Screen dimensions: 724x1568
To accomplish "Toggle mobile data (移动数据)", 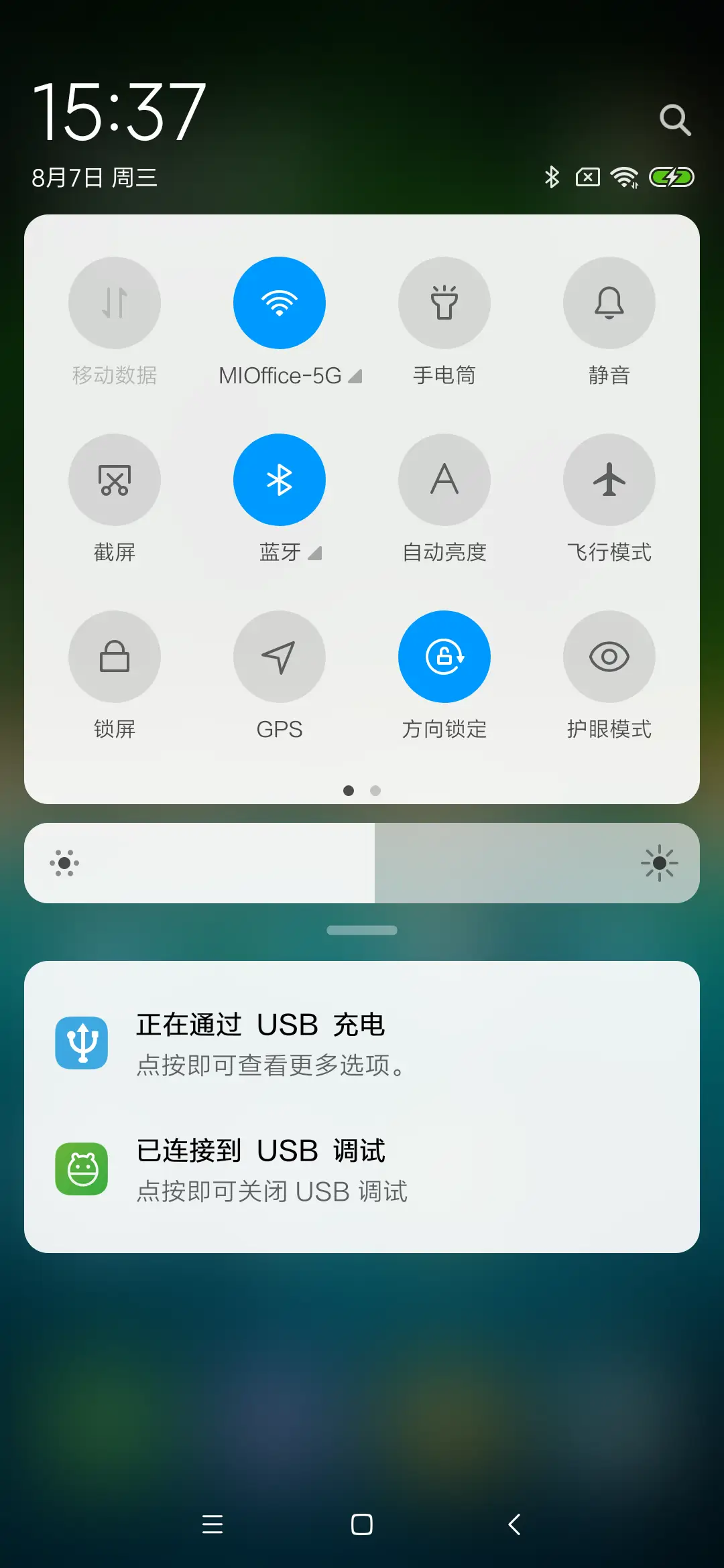I will point(115,302).
